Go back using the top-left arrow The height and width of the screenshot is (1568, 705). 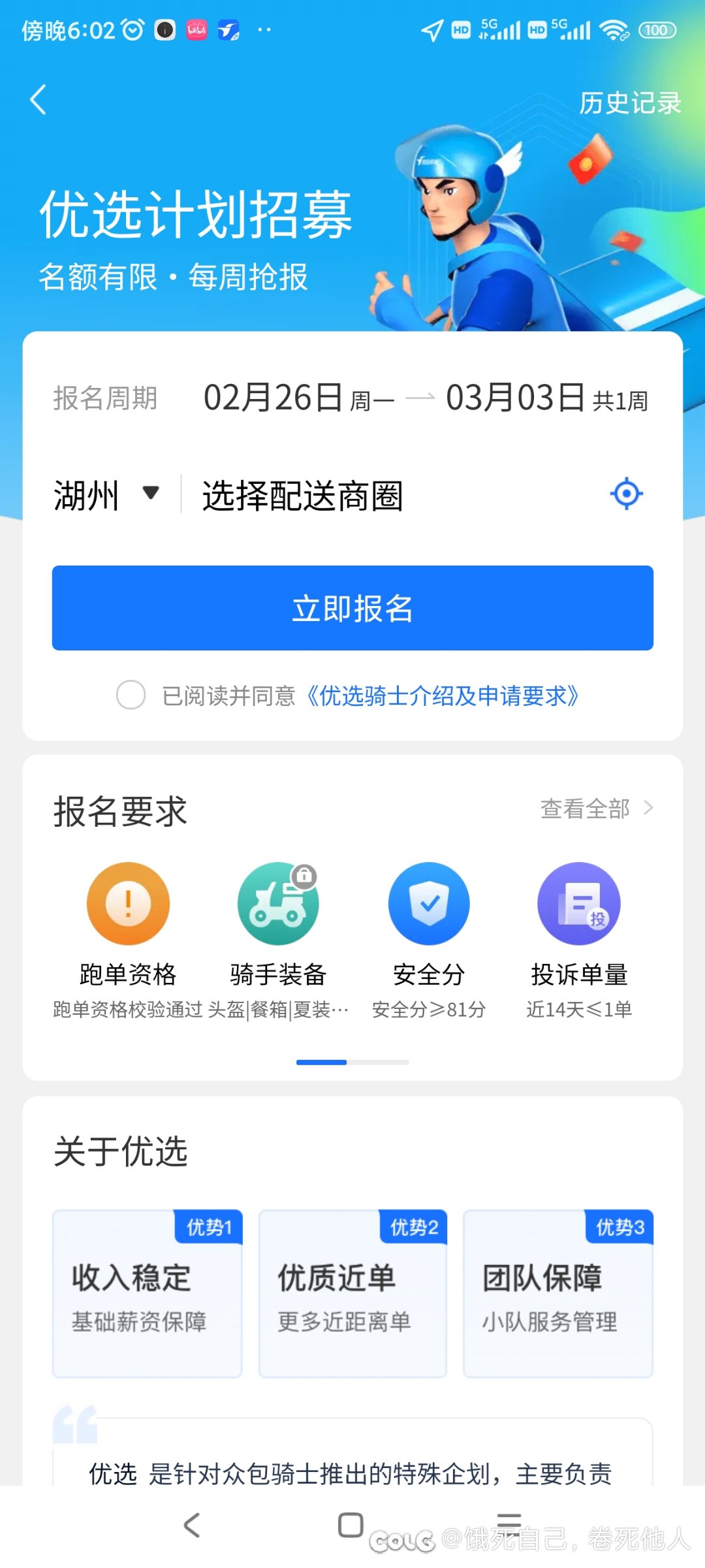(x=39, y=100)
